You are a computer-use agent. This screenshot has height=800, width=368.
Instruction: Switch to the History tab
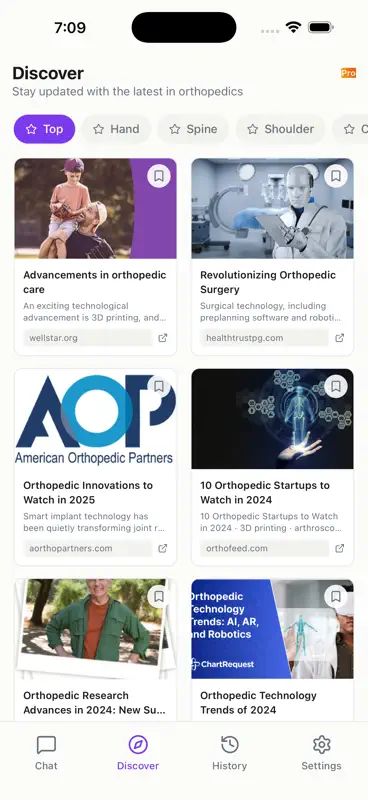tap(230, 753)
